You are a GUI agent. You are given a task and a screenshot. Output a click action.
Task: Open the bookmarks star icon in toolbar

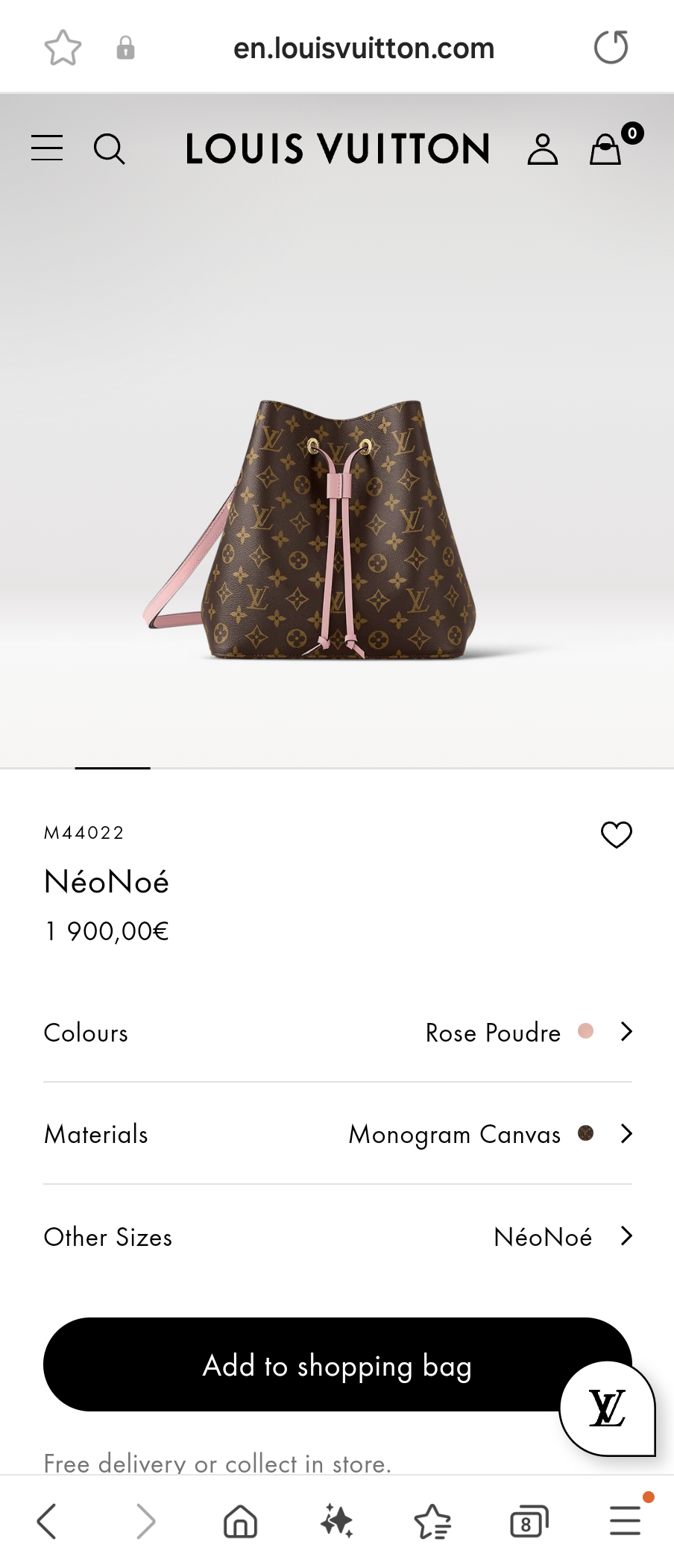coord(432,1521)
